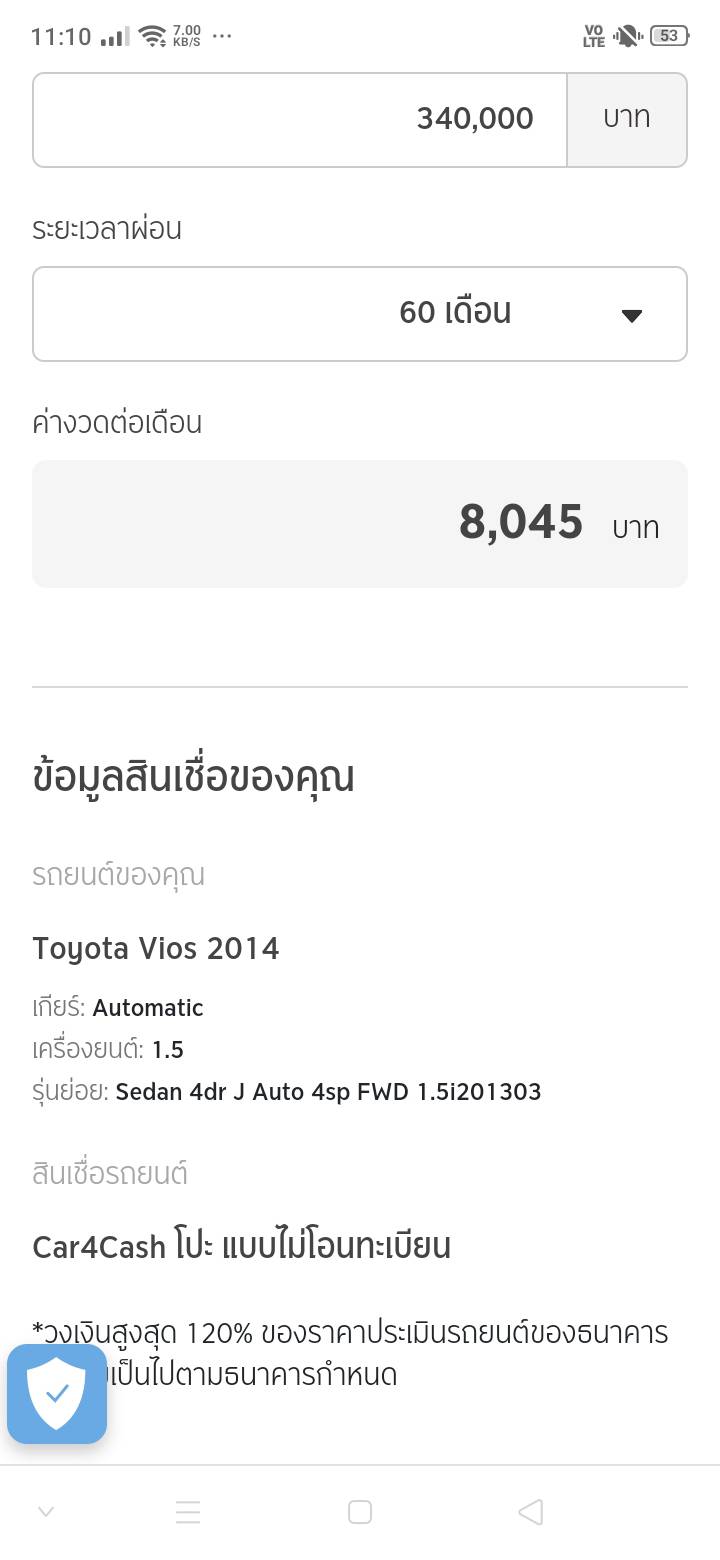Expand the 60 เดือน installment period dropdown
This screenshot has width=720, height=1560.
coord(360,313)
